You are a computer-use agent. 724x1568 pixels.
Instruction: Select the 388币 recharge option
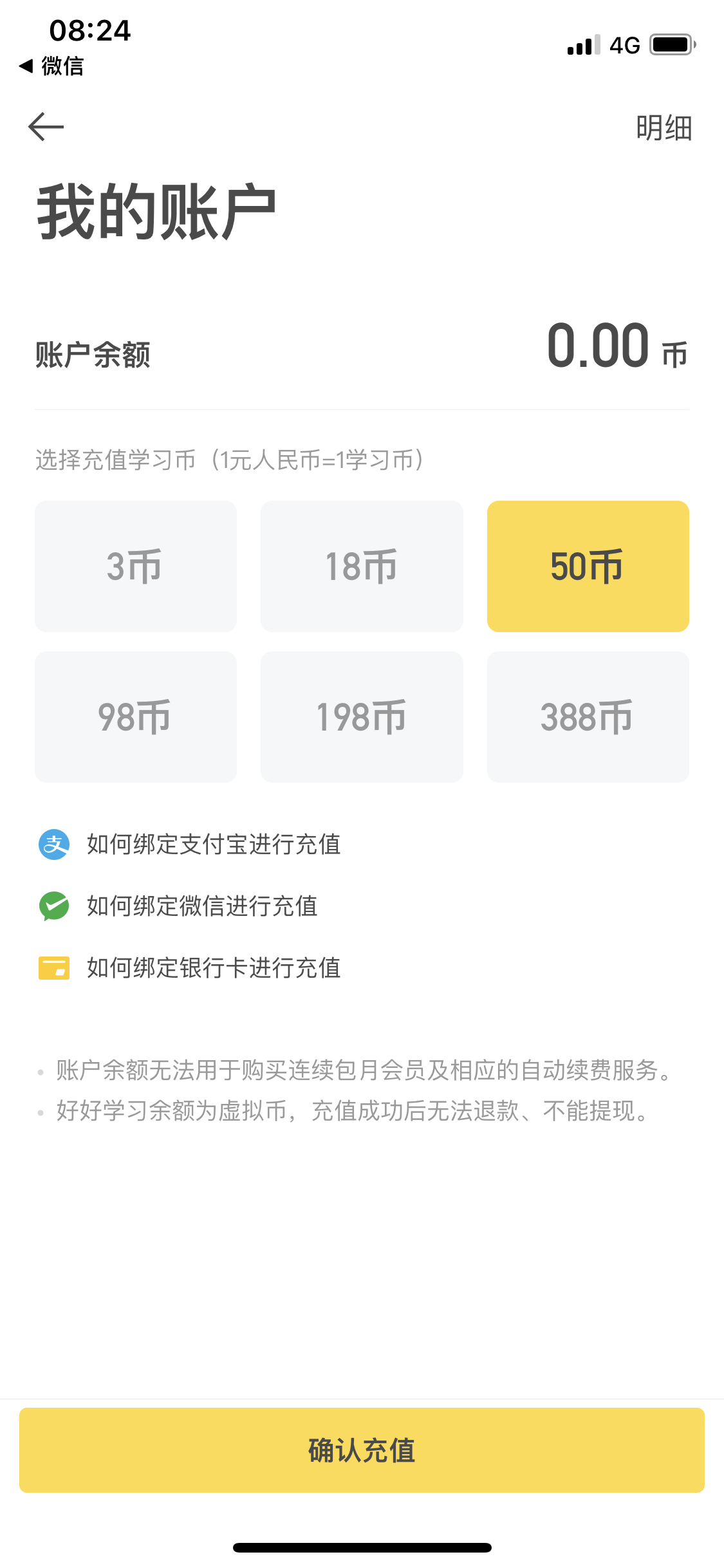click(x=588, y=717)
